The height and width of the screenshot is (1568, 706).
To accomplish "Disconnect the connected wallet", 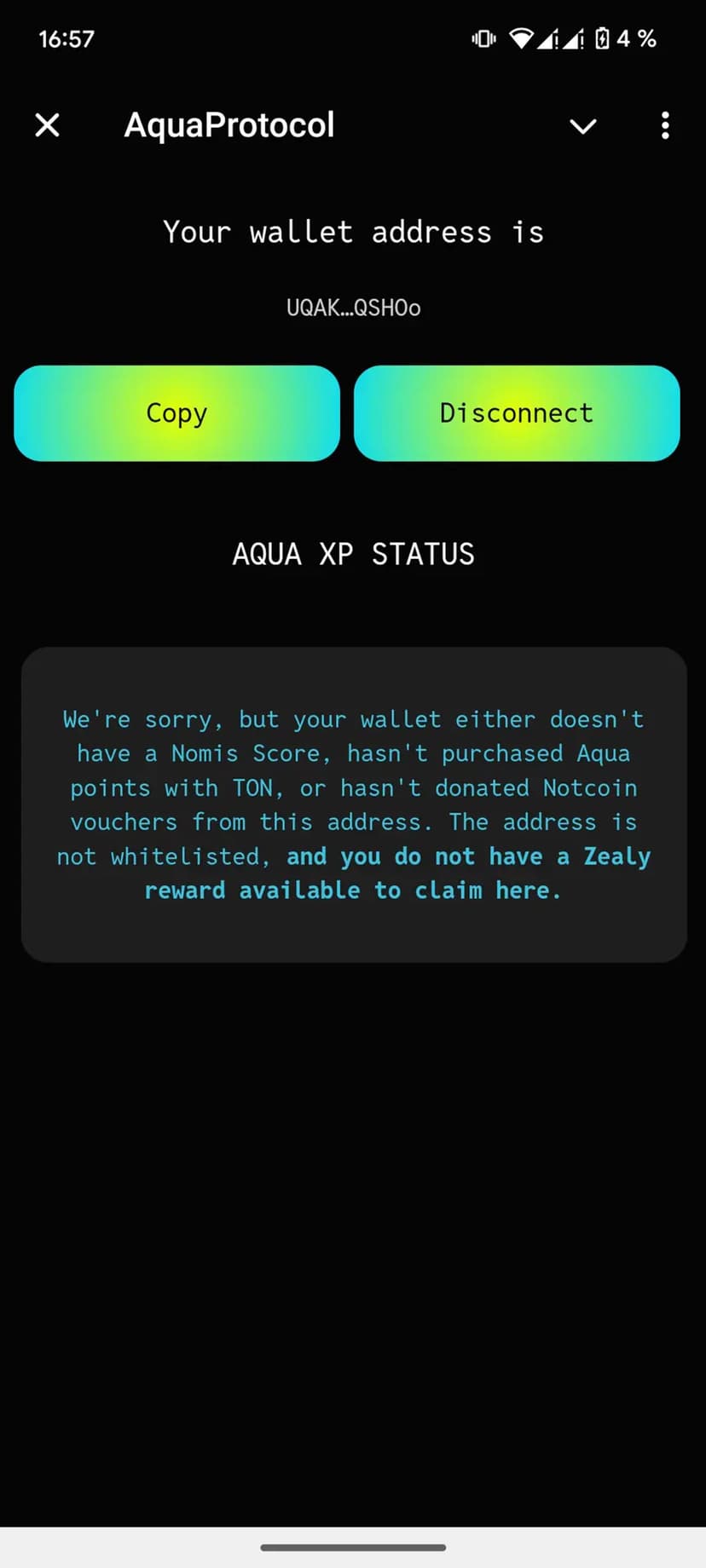I will click(x=517, y=413).
